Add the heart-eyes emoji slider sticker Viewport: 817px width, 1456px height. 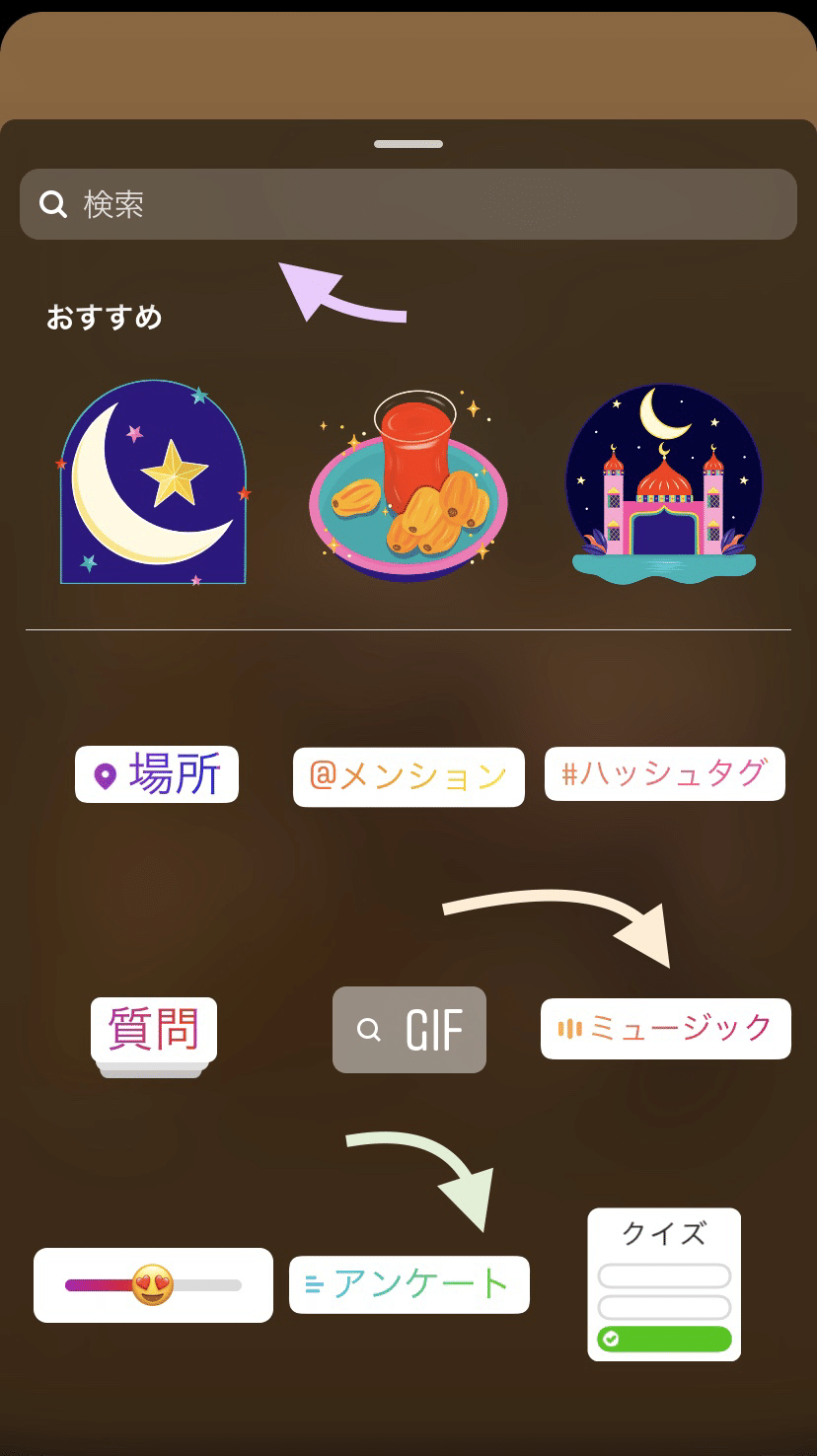coord(153,1285)
